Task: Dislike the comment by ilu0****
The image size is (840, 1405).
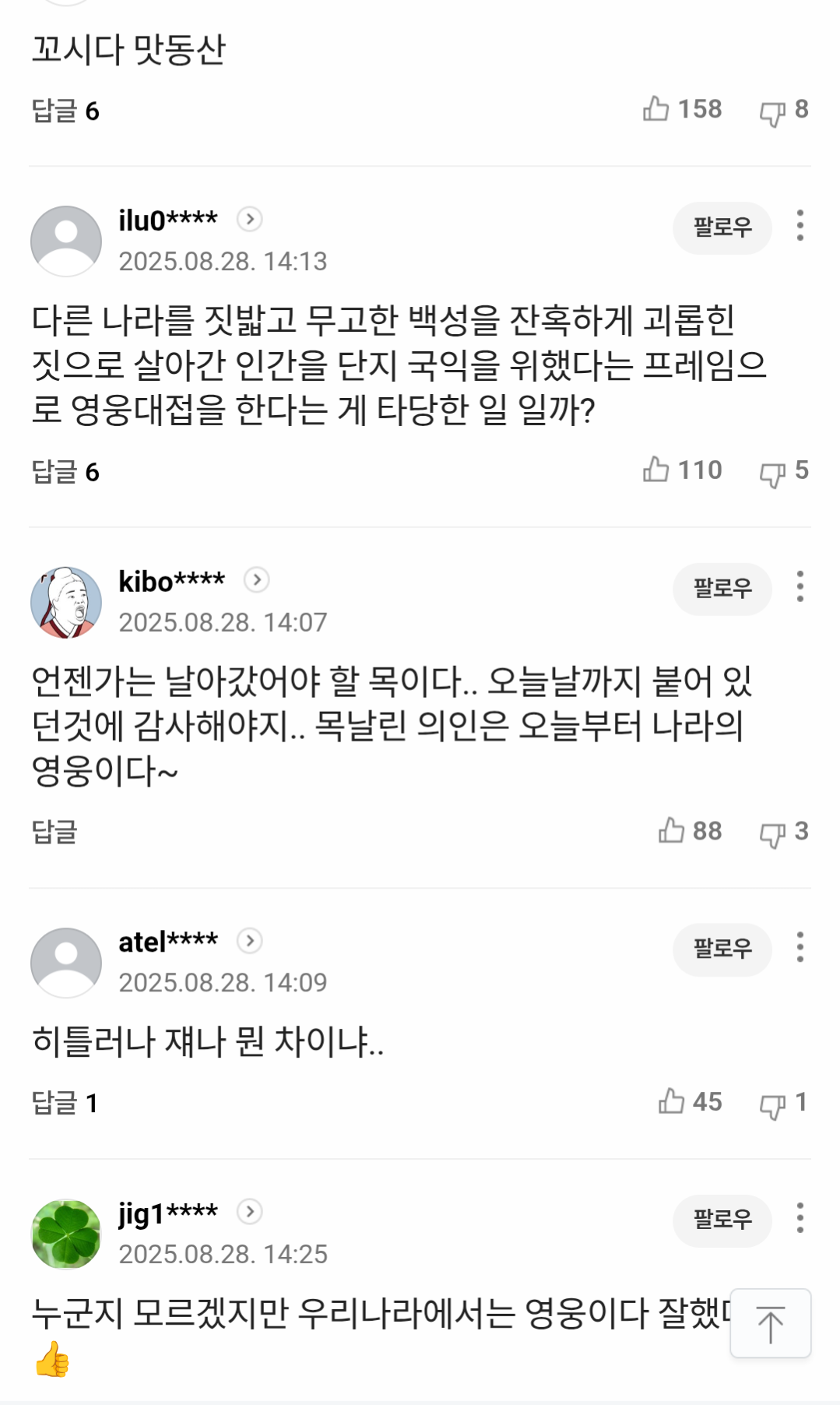Action: pos(784,471)
